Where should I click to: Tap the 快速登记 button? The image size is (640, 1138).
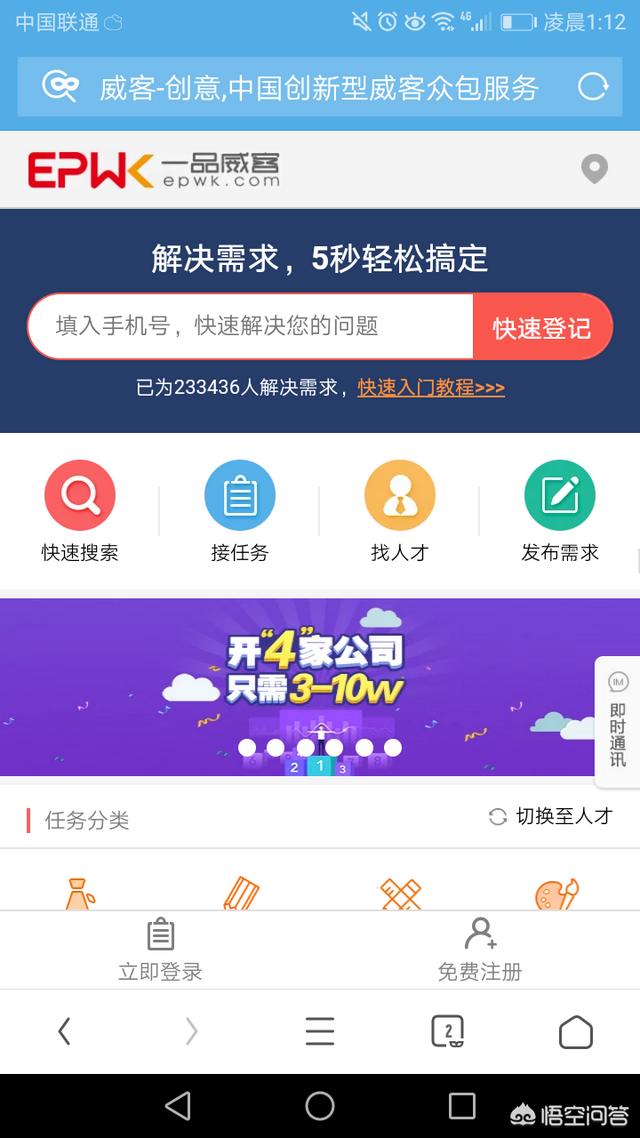(x=542, y=327)
